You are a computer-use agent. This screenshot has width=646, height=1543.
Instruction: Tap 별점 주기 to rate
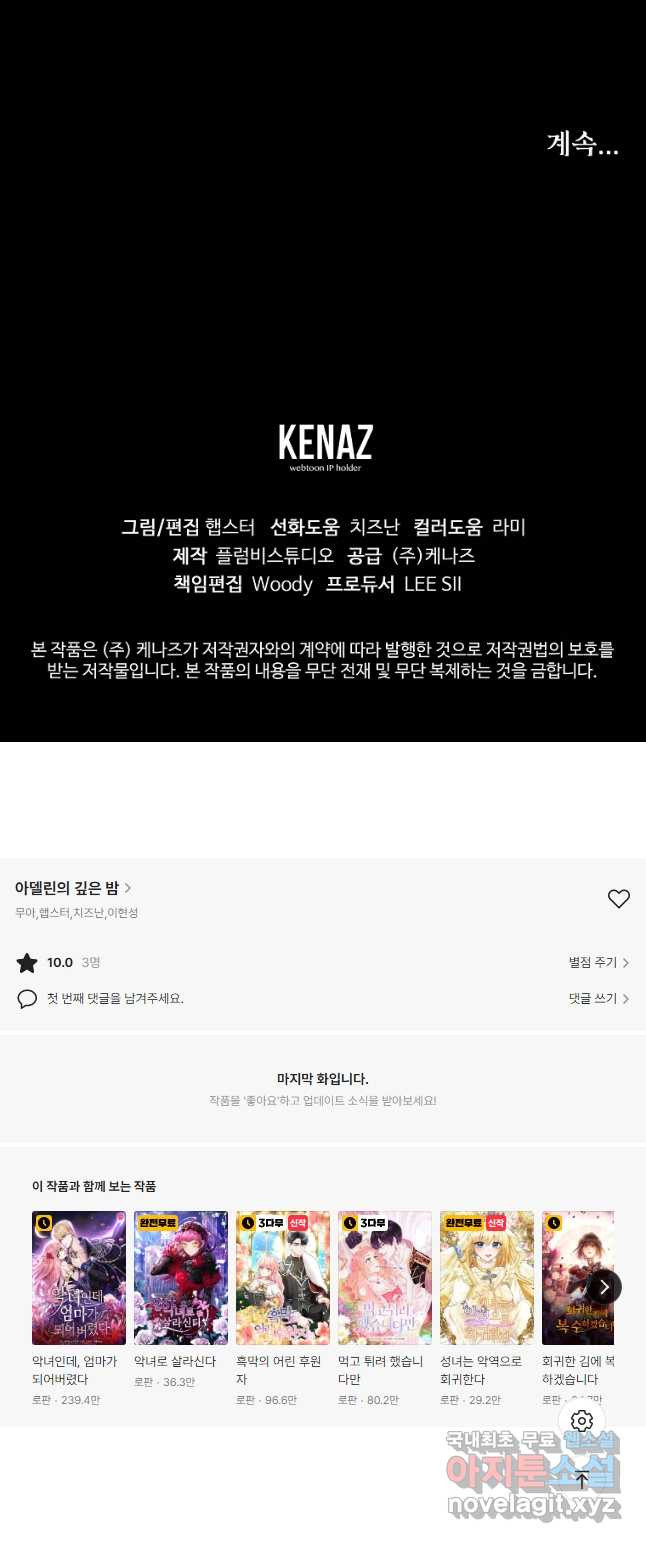coord(598,963)
